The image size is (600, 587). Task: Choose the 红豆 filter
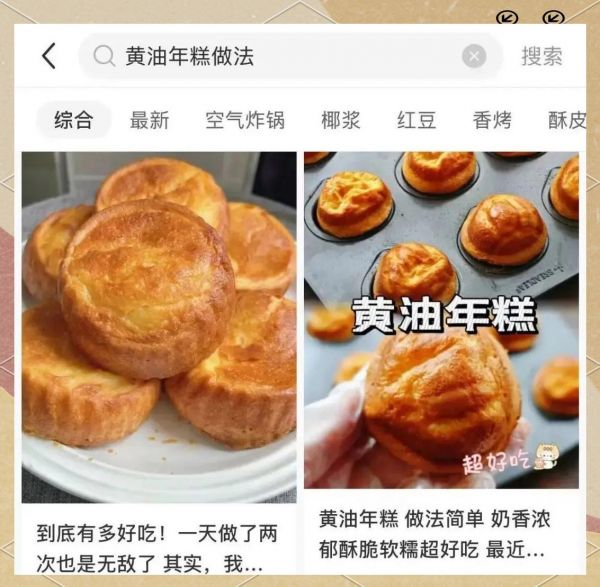point(416,120)
